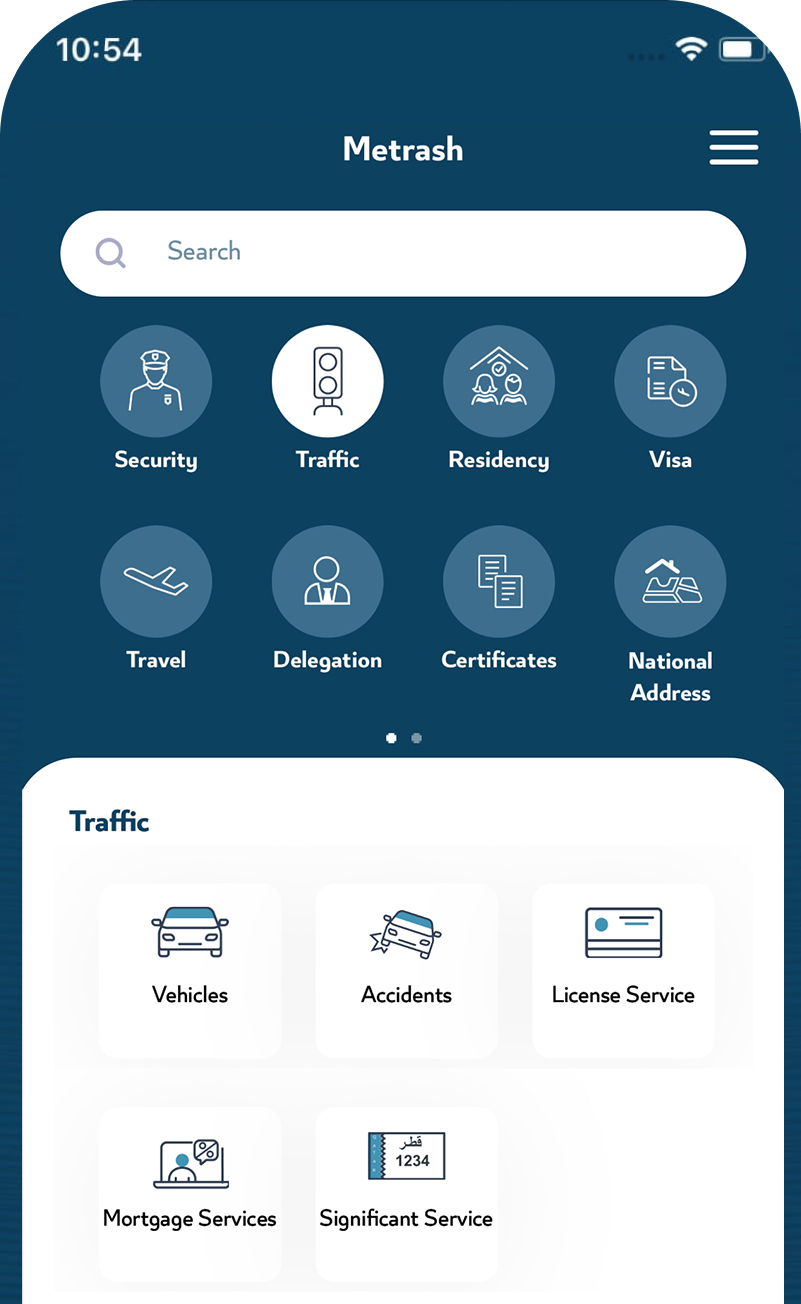801x1304 pixels.
Task: Open Mortgage Services
Action: (190, 1193)
